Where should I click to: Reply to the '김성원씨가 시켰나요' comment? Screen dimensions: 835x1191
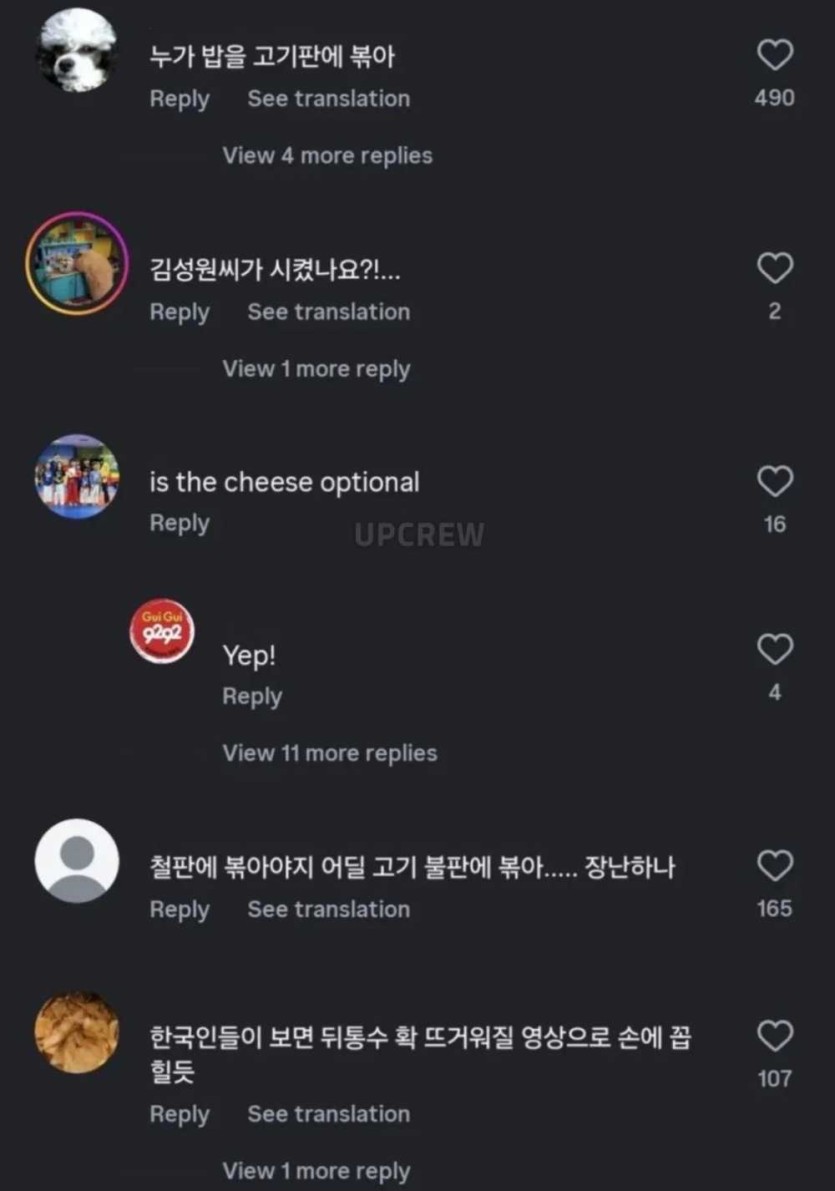pos(179,312)
